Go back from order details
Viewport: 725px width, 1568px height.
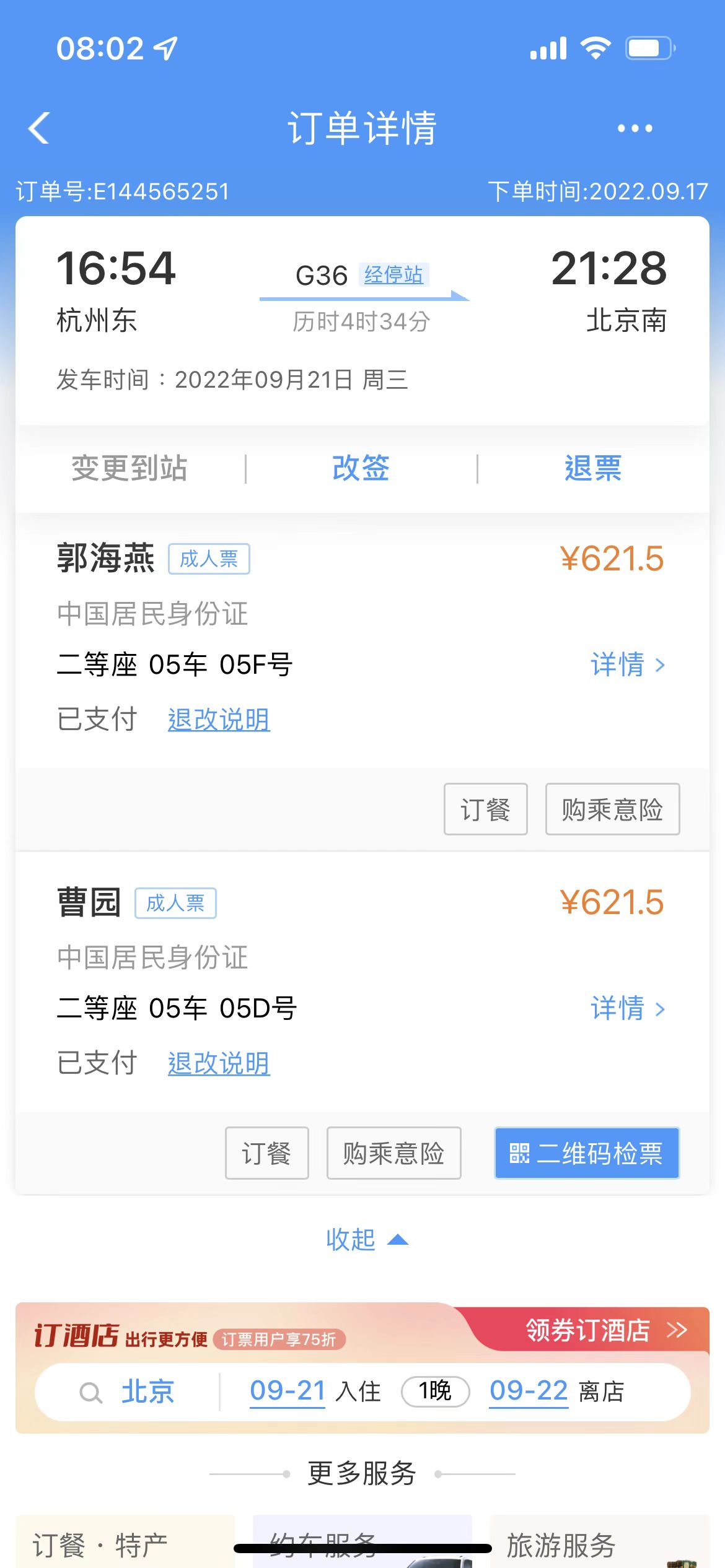pos(39,128)
